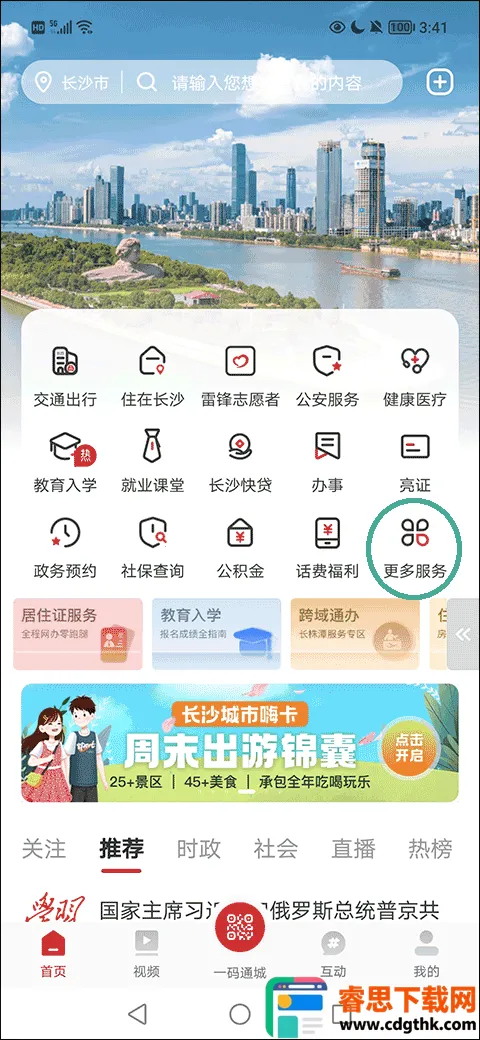480x1040 pixels.
Task: Open the 长沙市 city selector
Action: tap(71, 83)
